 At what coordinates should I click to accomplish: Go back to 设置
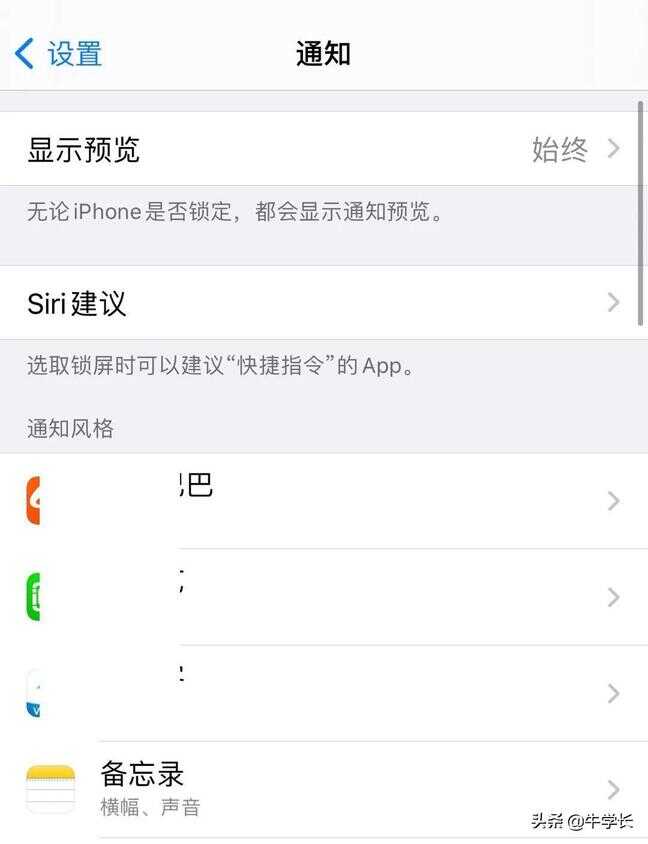click(58, 53)
